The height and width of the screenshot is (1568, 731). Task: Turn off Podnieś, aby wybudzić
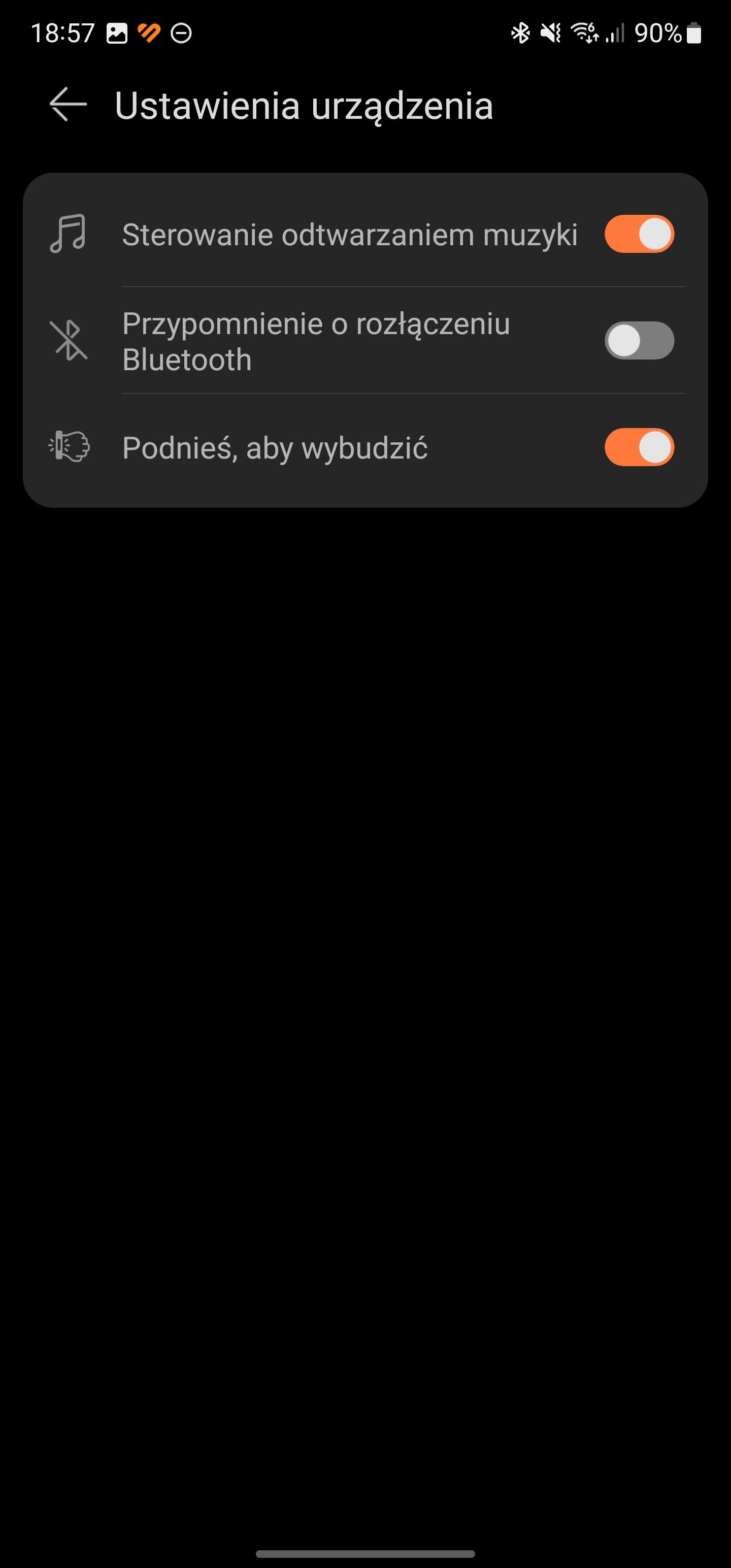(x=639, y=447)
